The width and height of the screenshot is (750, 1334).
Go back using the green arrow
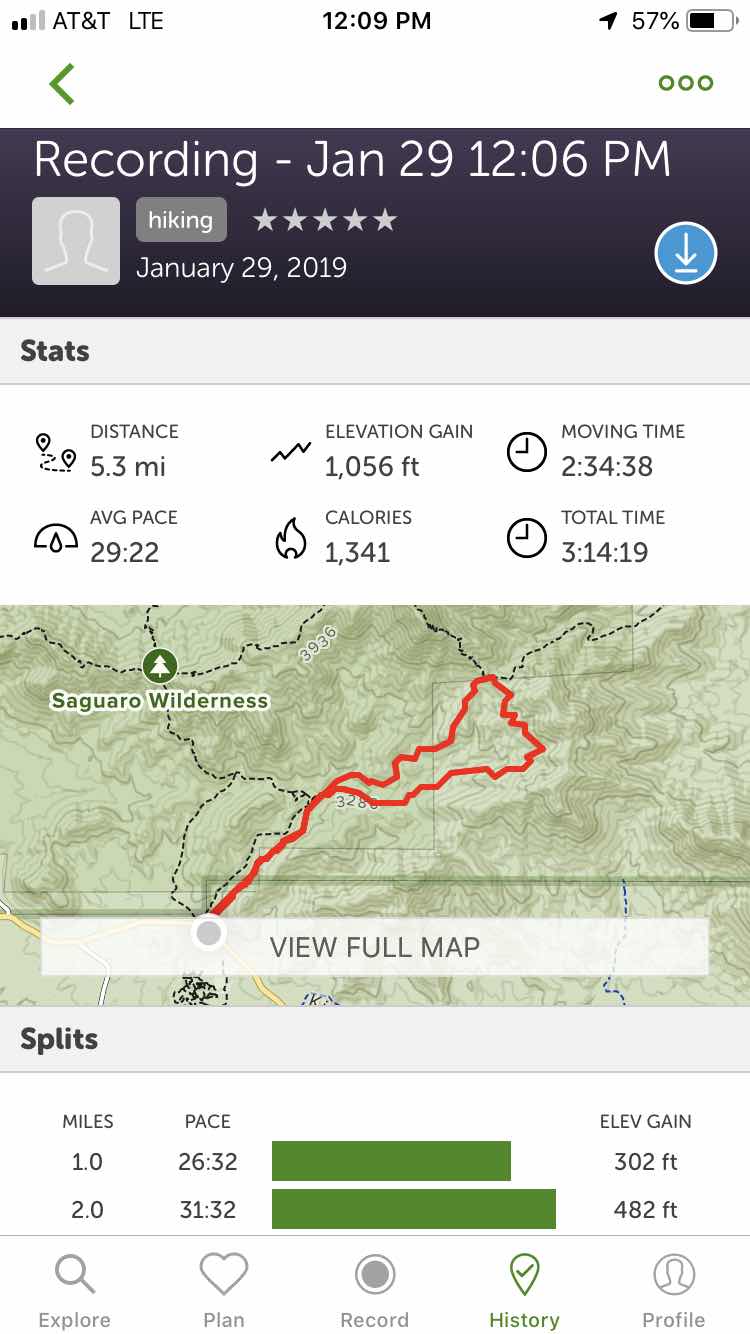[x=62, y=84]
